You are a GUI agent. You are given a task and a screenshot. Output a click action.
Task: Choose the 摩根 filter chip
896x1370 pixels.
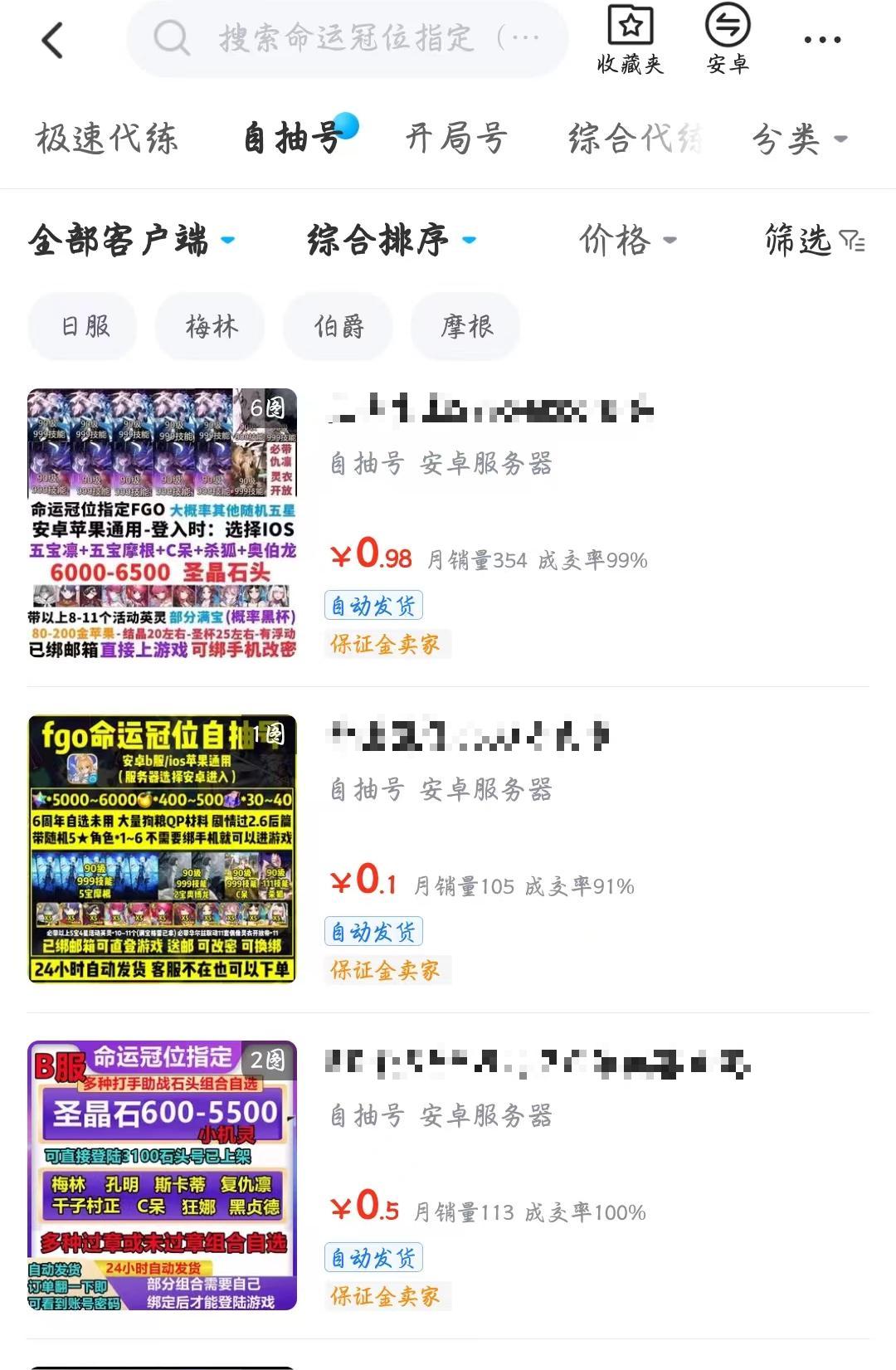point(466,326)
